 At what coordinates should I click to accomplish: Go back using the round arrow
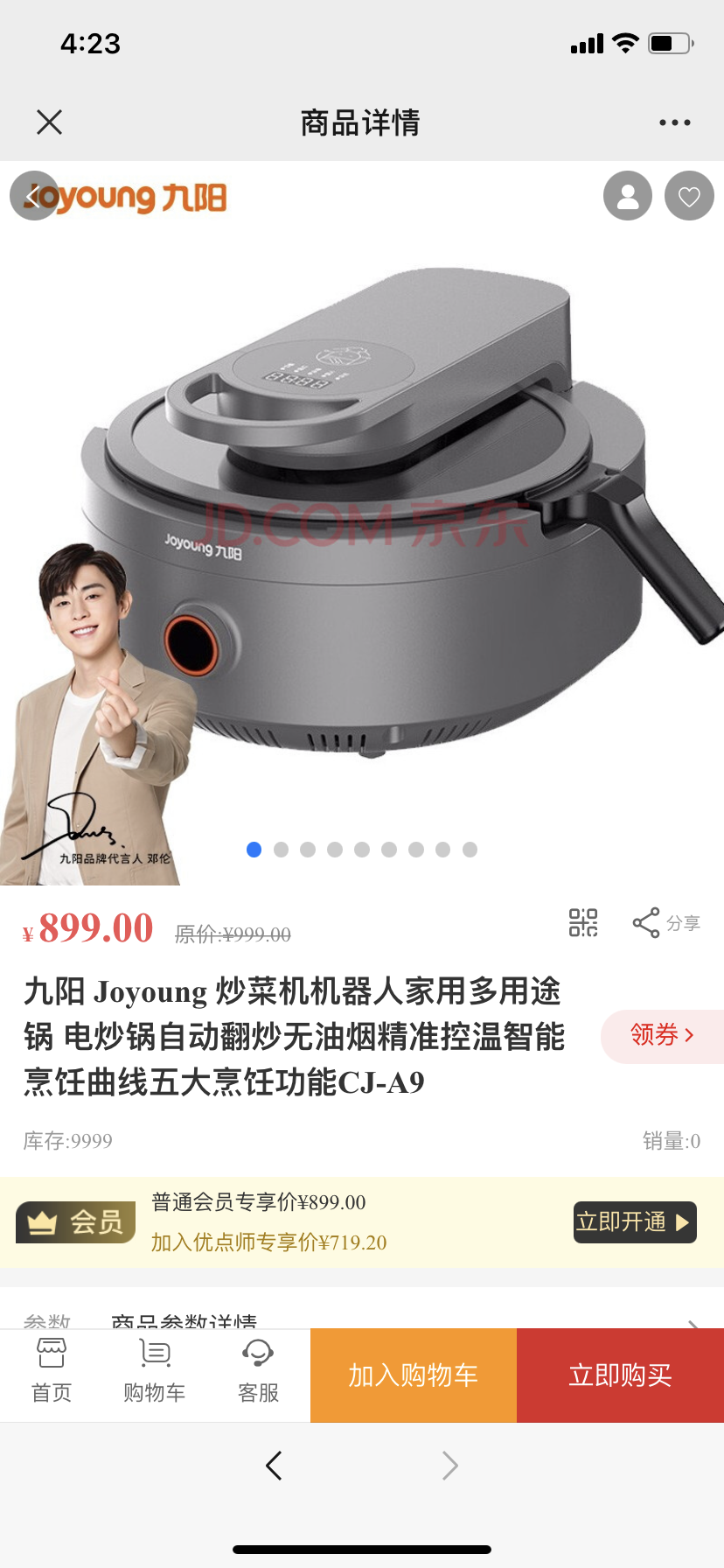33,196
